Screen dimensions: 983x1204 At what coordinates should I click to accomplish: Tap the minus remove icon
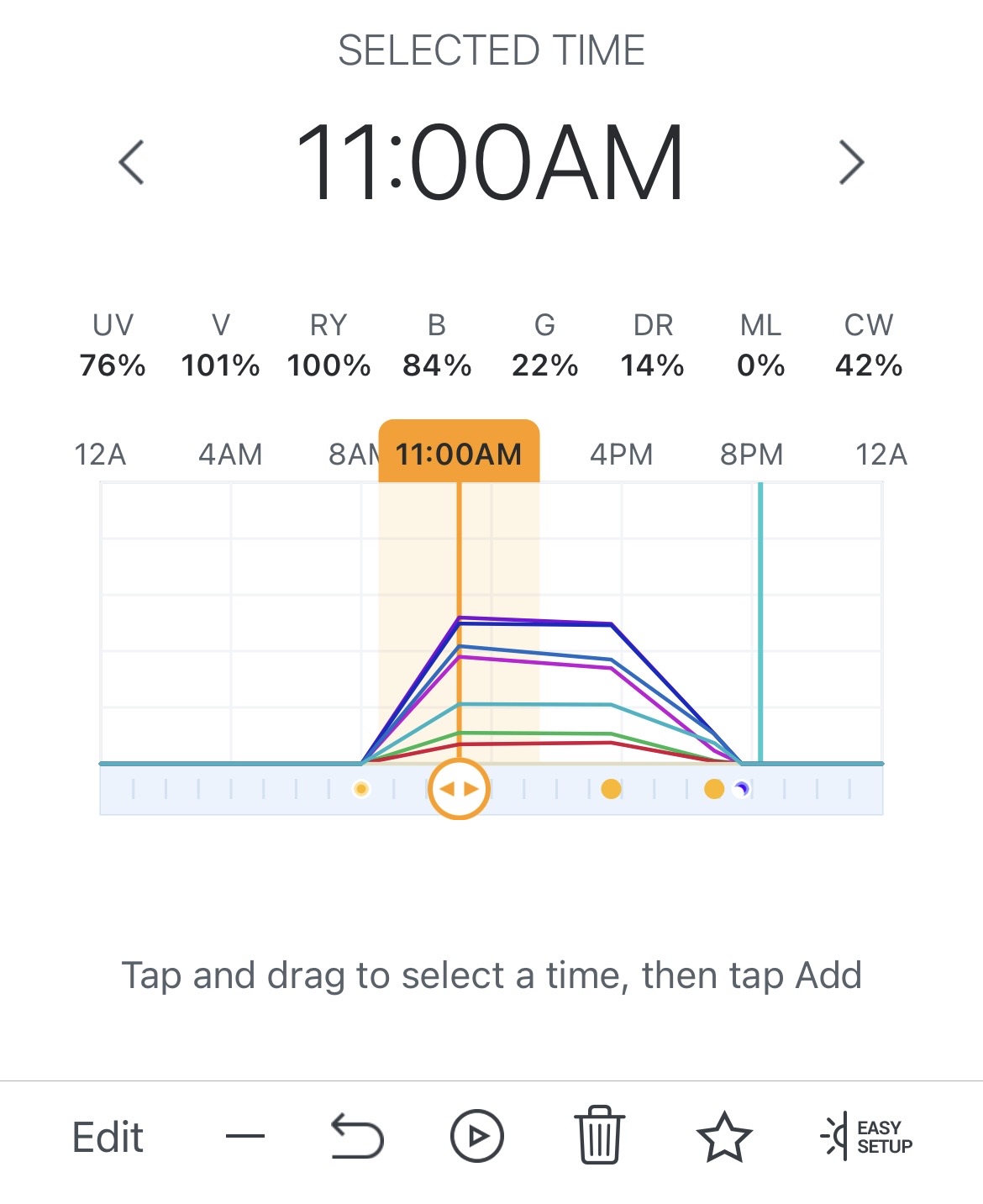tap(245, 1137)
